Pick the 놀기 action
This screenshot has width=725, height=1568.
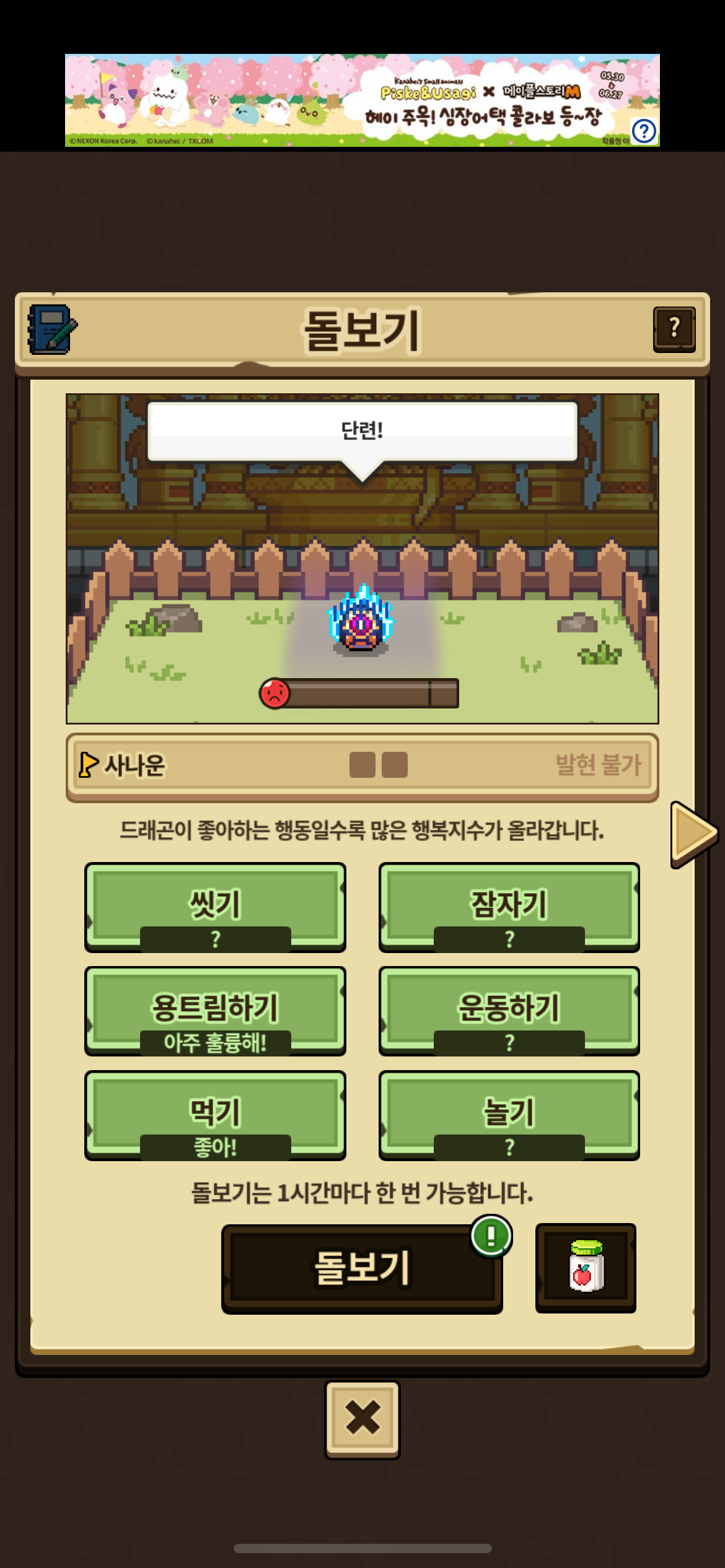tap(509, 1113)
